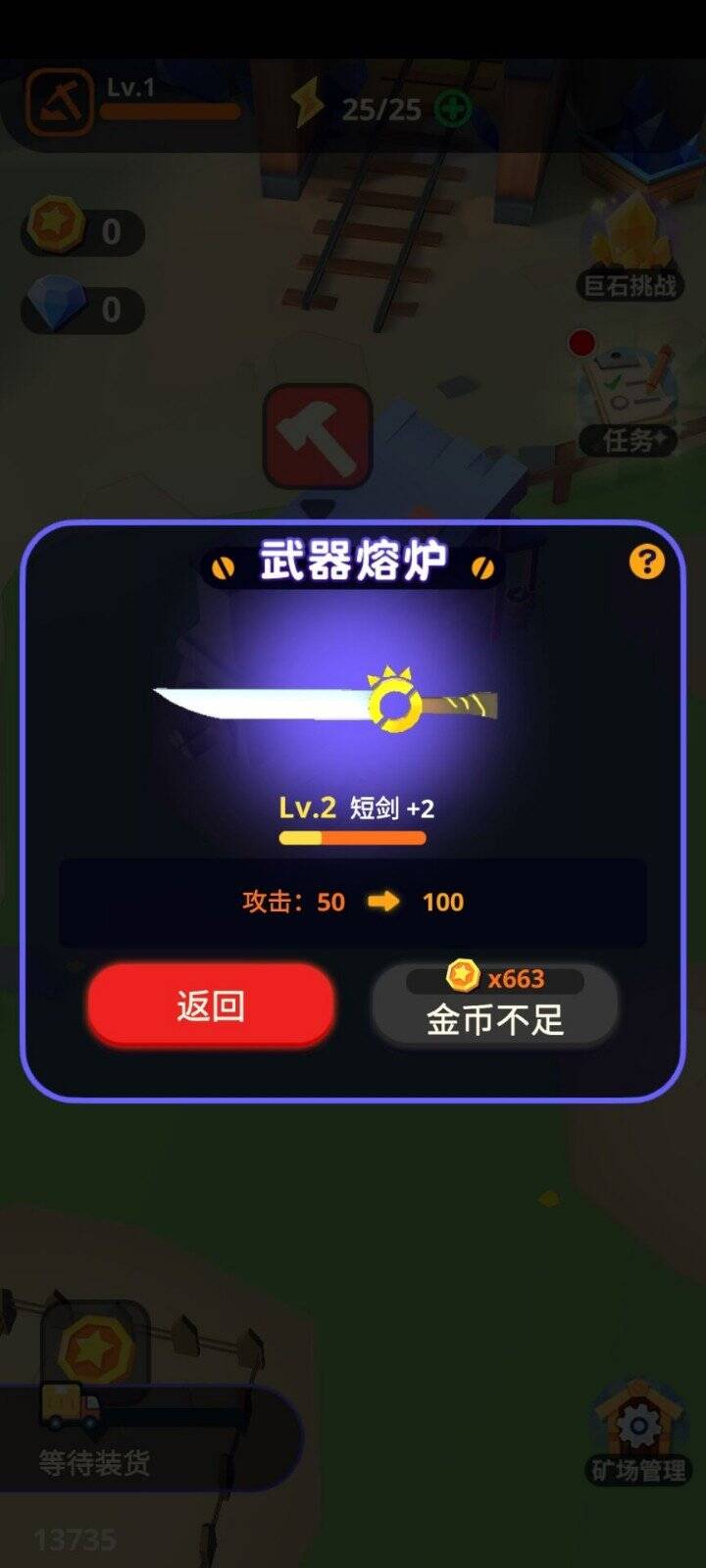The image size is (706, 1568).
Task: Tap the red 返回 button
Action: pyautogui.click(x=211, y=1004)
